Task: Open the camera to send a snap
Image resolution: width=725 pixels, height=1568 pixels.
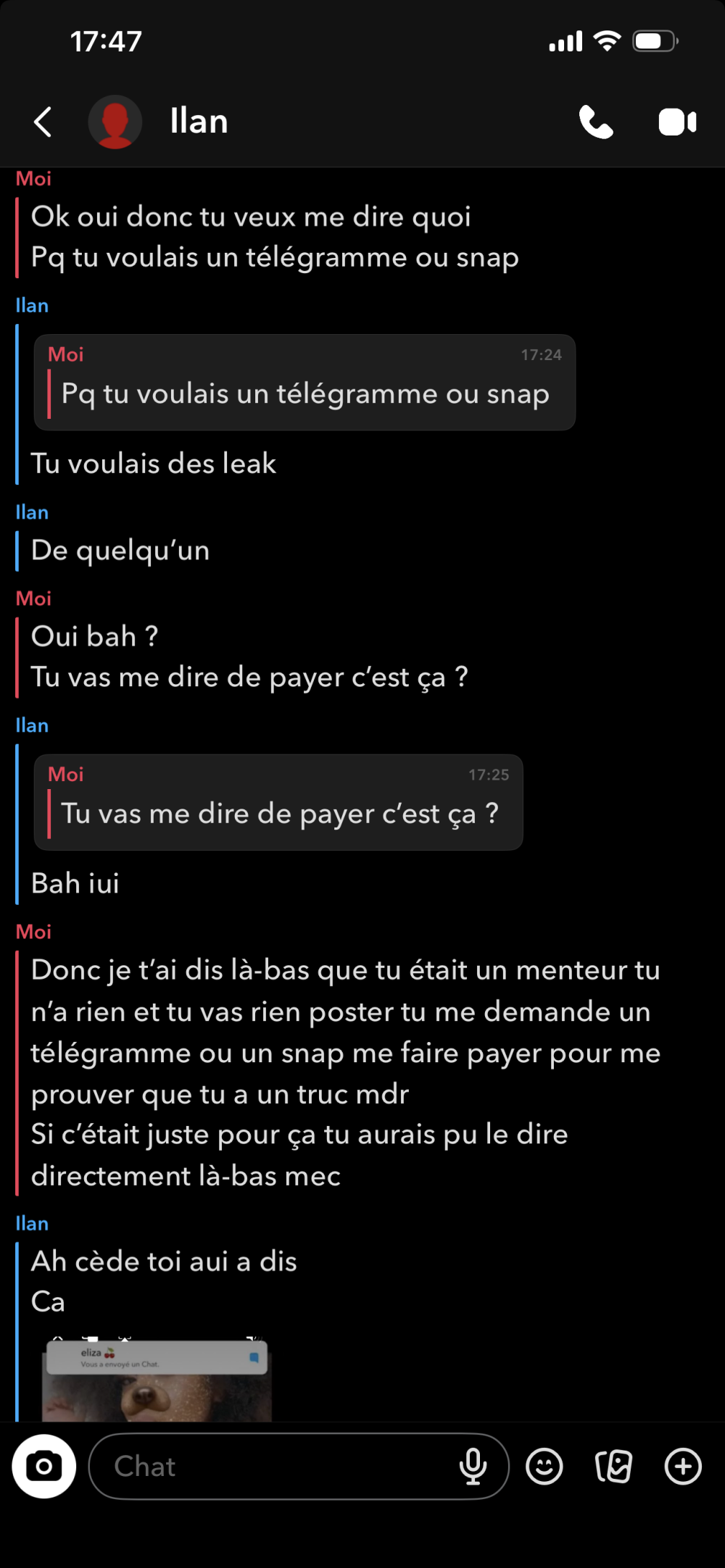Action: [x=44, y=1466]
